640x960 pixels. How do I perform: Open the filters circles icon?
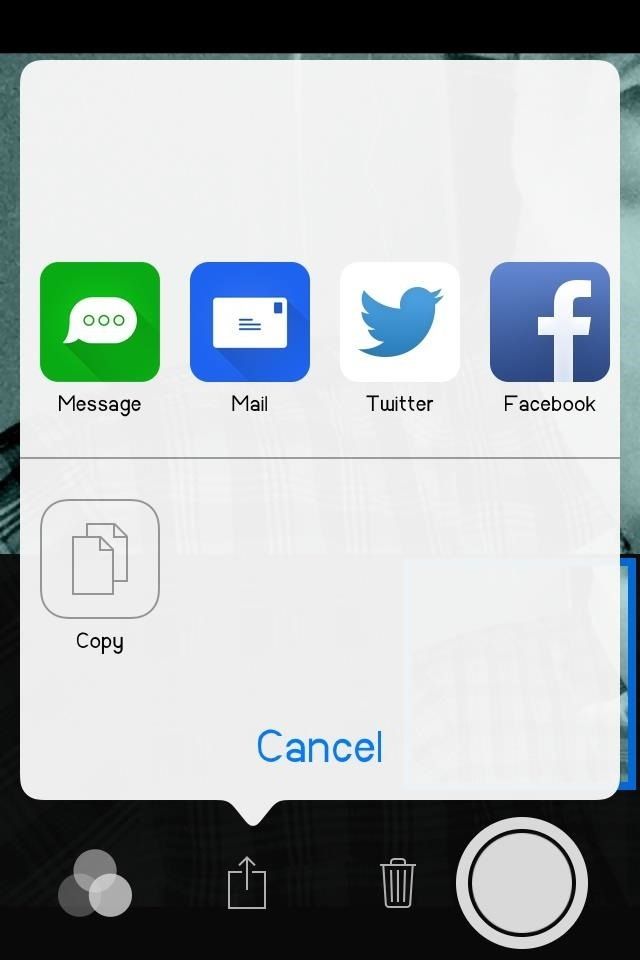pyautogui.click(x=95, y=884)
